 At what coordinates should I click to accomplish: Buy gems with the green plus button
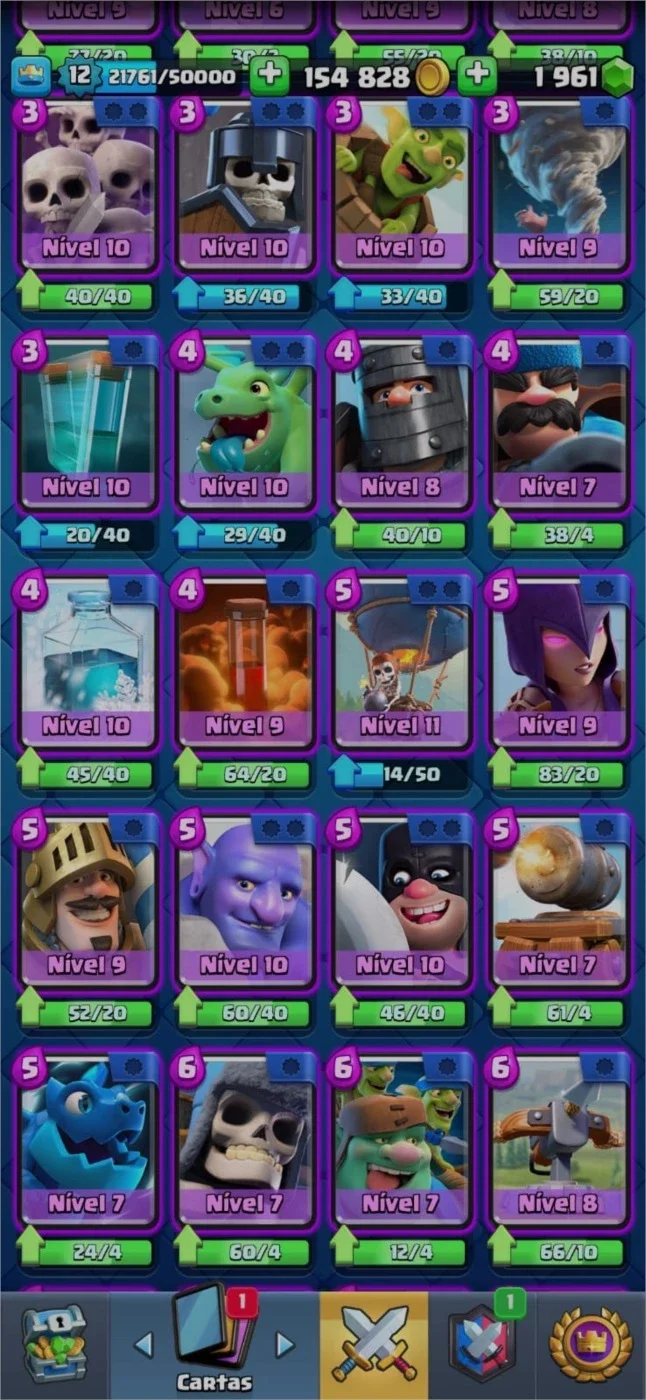pos(477,76)
